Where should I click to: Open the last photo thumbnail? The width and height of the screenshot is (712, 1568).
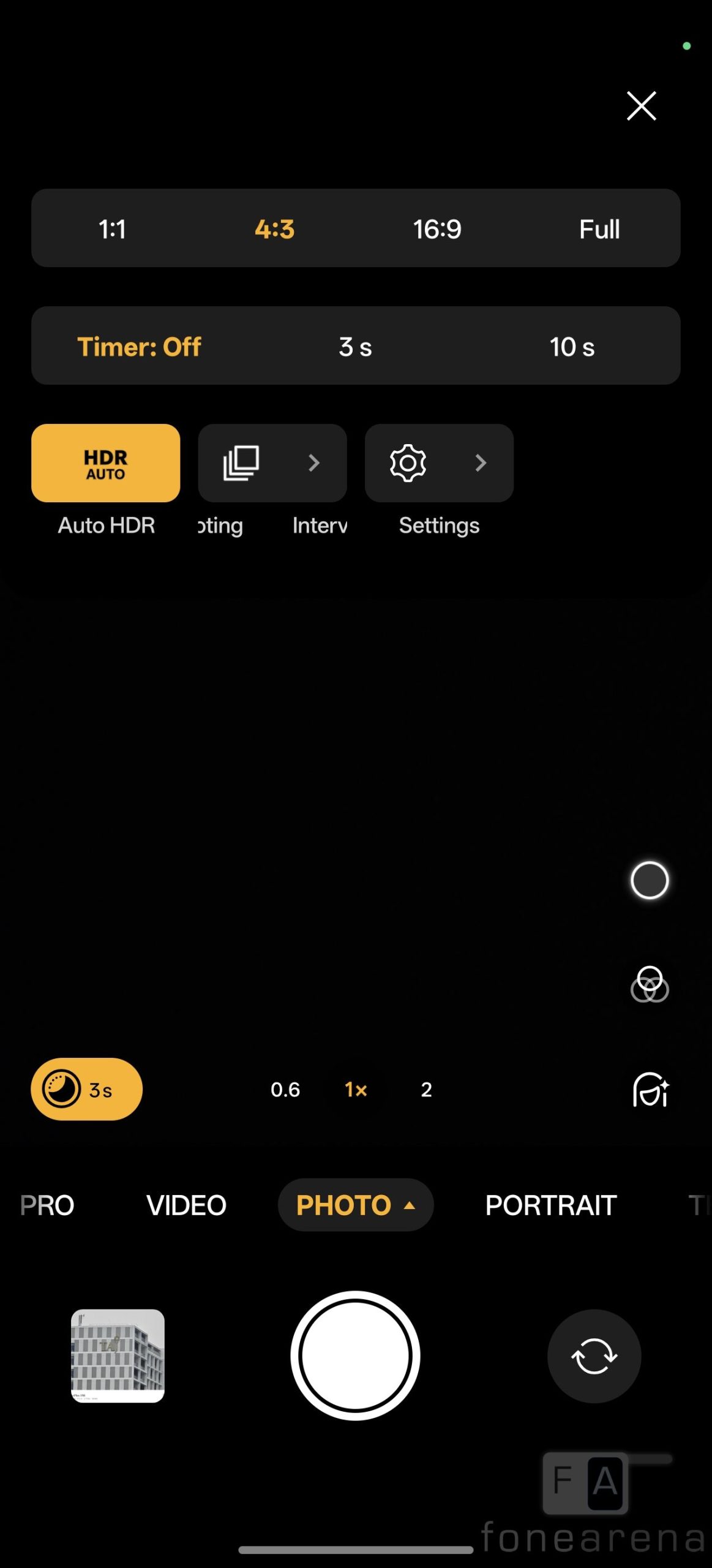coord(118,1355)
